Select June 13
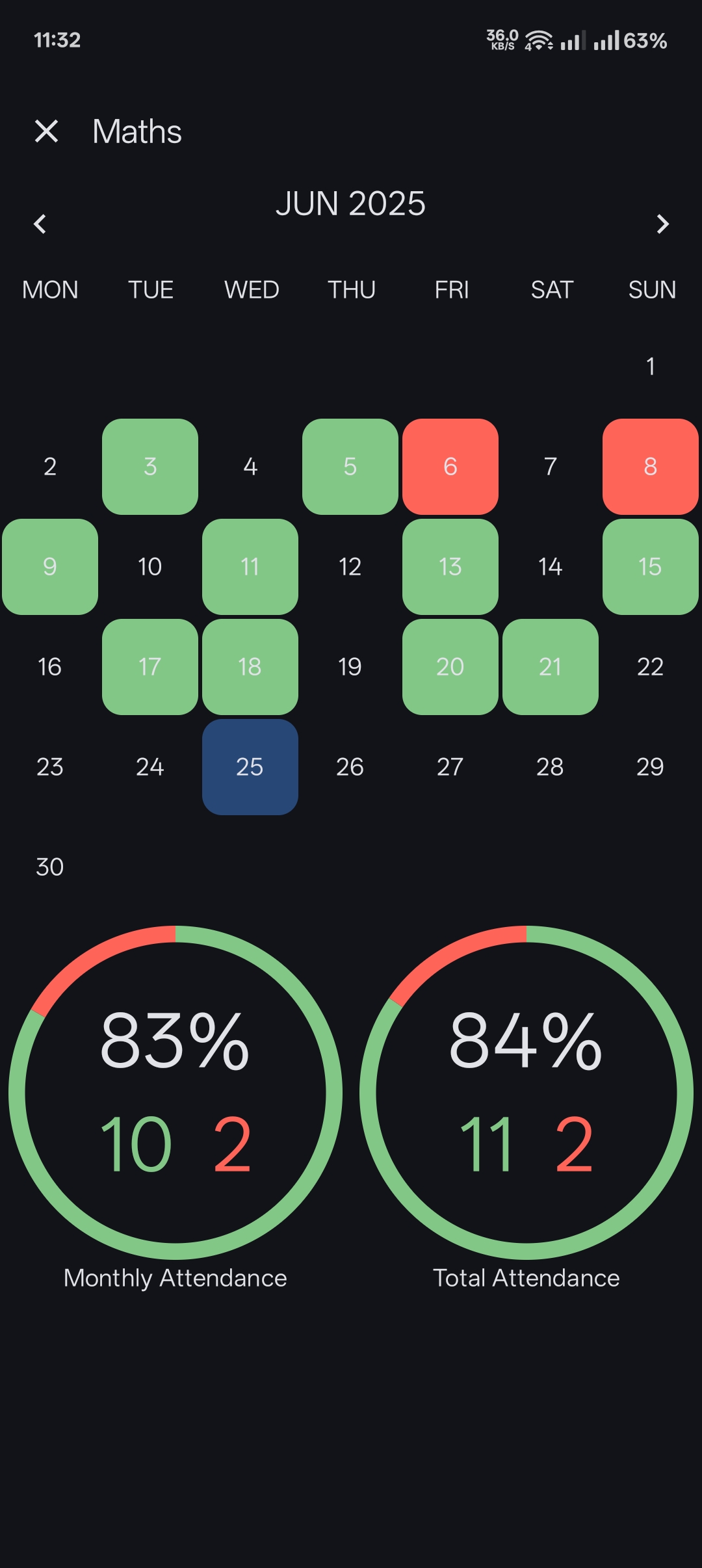702x1568 pixels. [x=450, y=567]
